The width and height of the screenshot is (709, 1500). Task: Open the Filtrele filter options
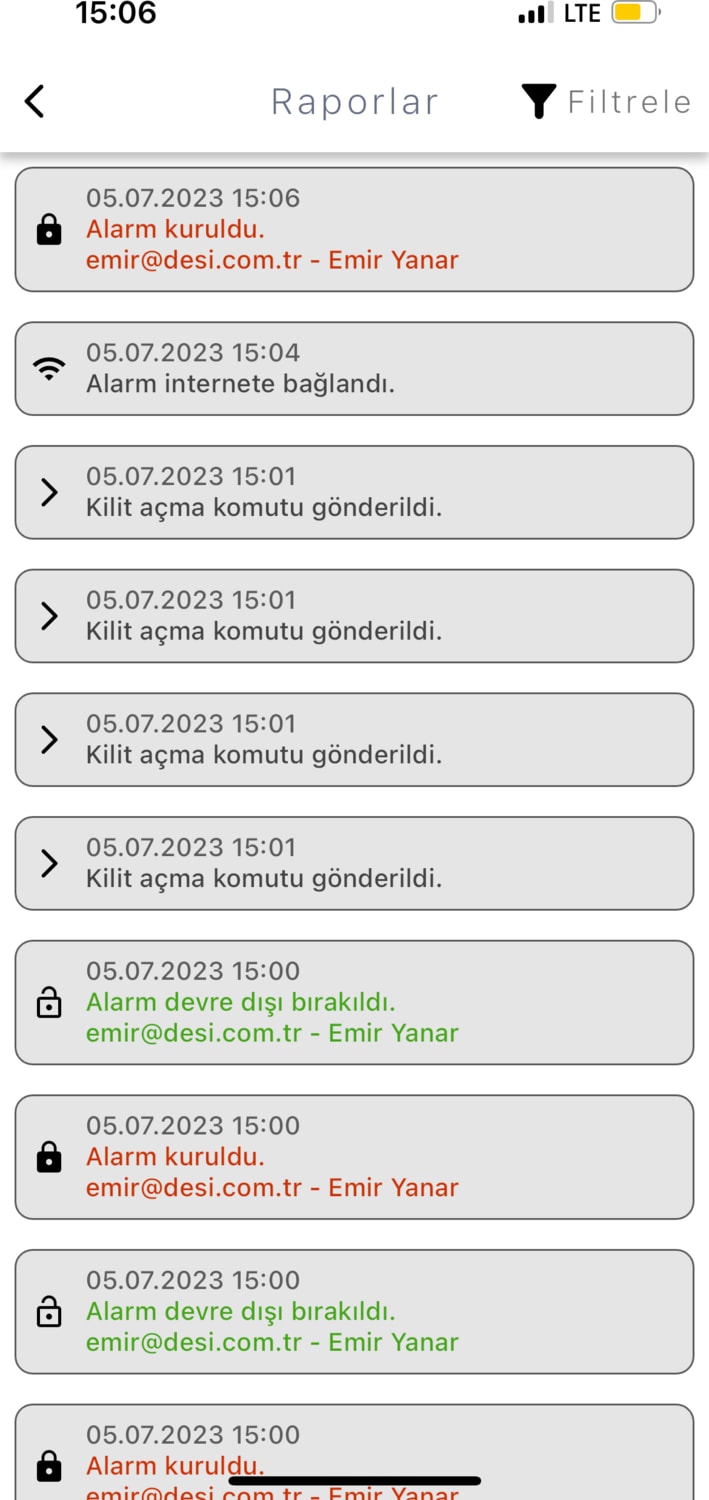606,102
